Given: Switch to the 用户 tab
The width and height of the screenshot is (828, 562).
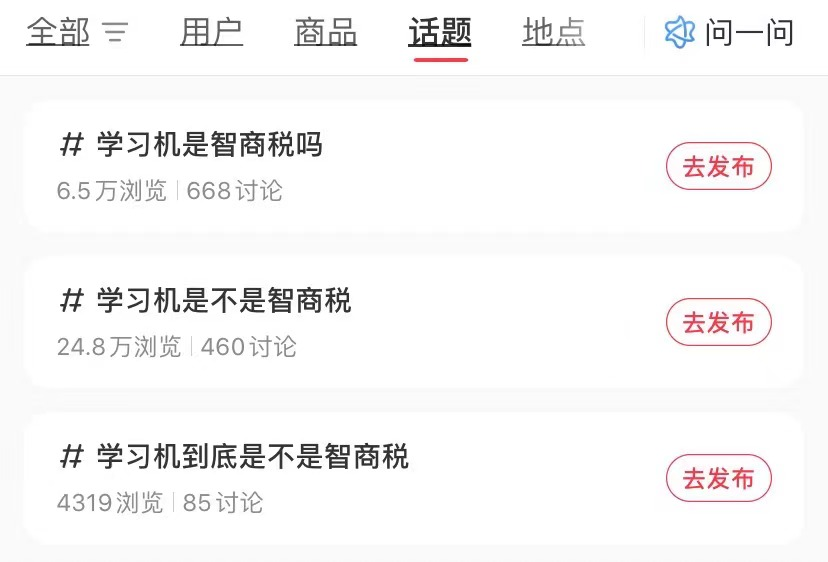Looking at the screenshot, I should coord(211,33).
